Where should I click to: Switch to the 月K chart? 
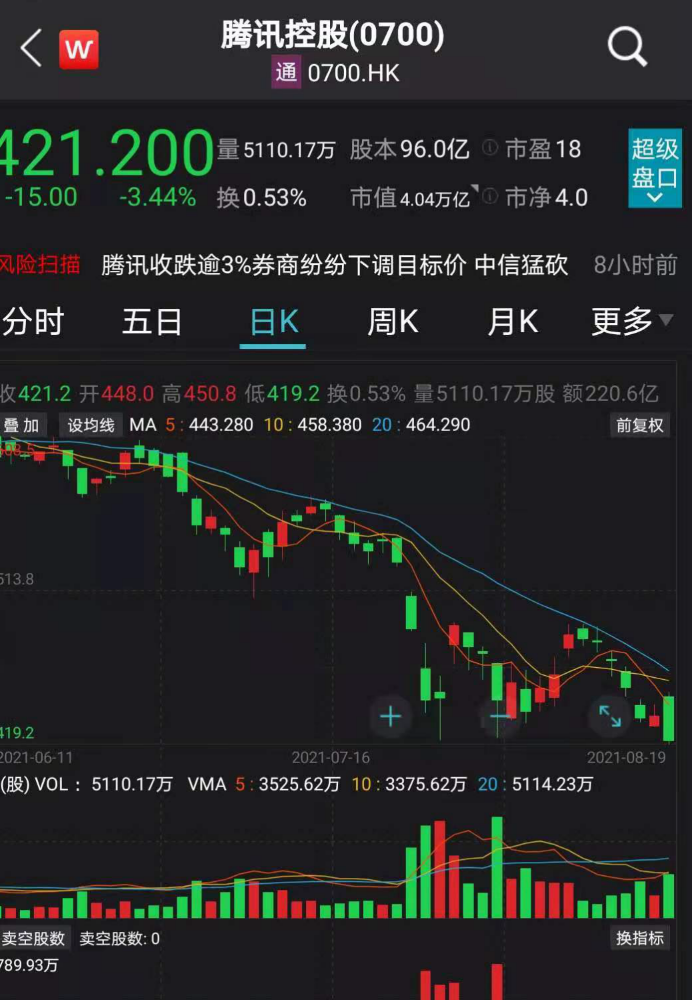(512, 322)
